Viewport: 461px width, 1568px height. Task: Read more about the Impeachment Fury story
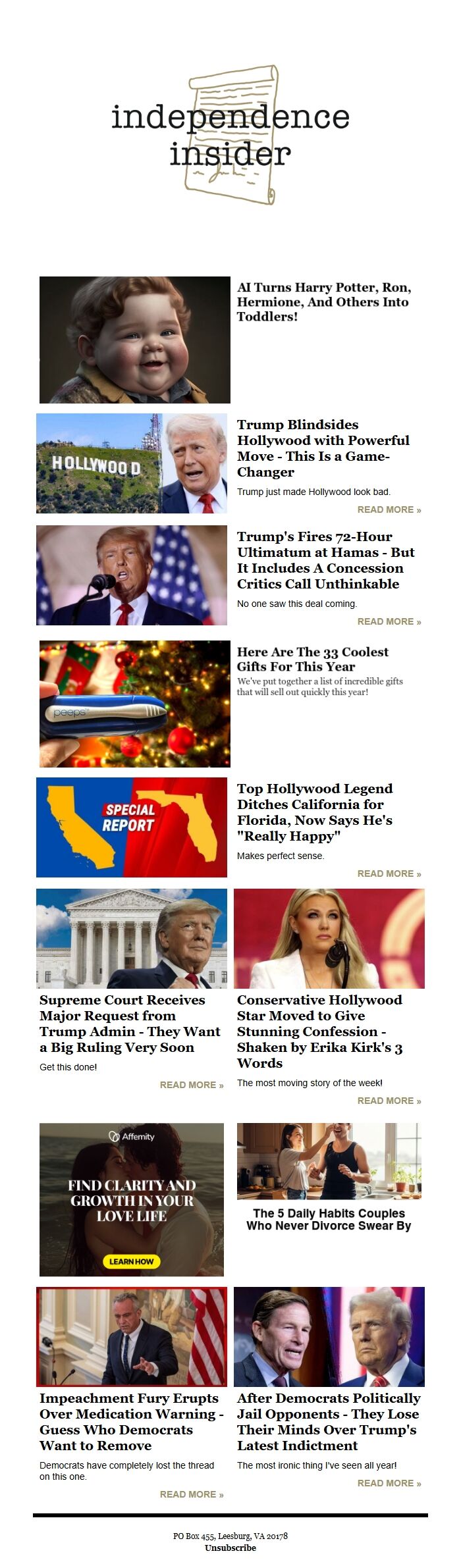[191, 1494]
